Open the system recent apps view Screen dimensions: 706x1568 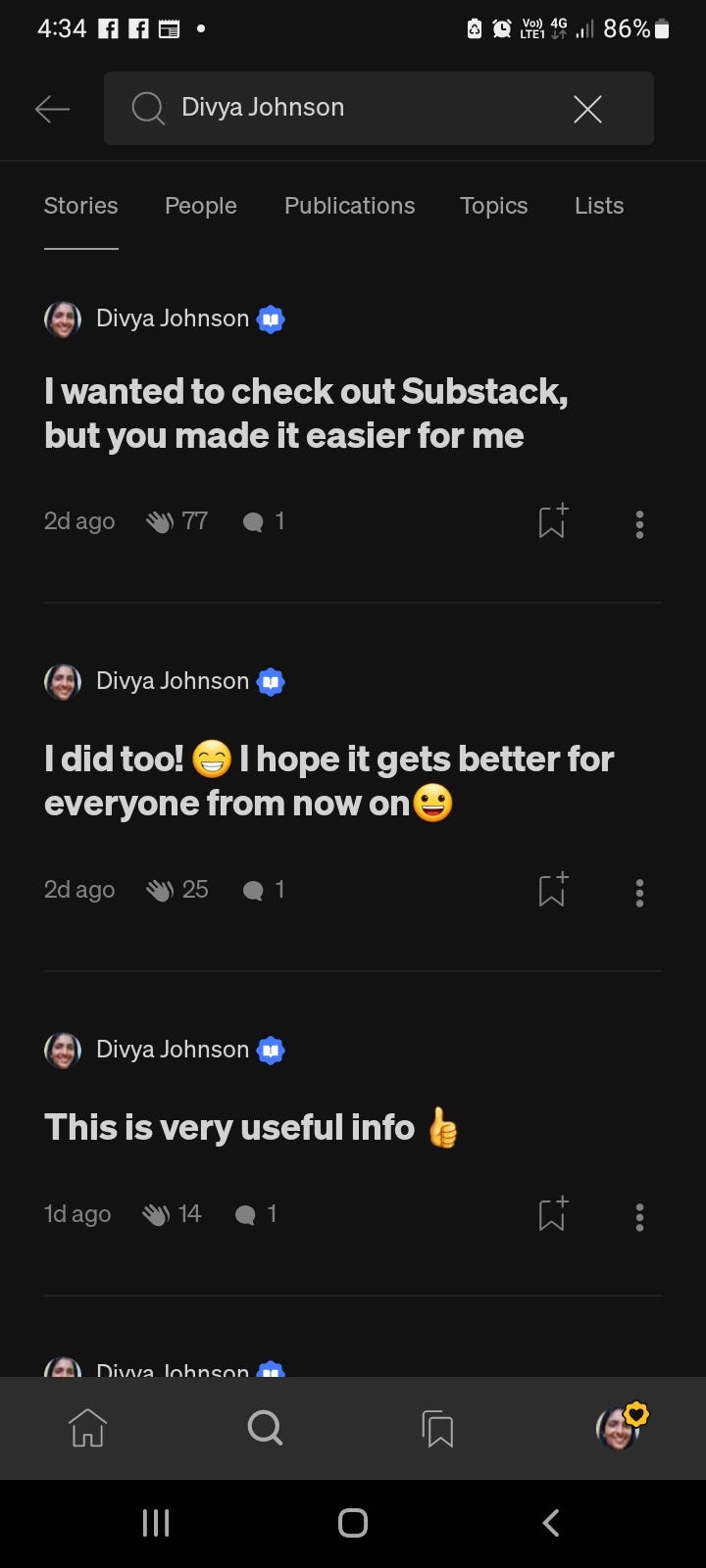click(x=156, y=1523)
